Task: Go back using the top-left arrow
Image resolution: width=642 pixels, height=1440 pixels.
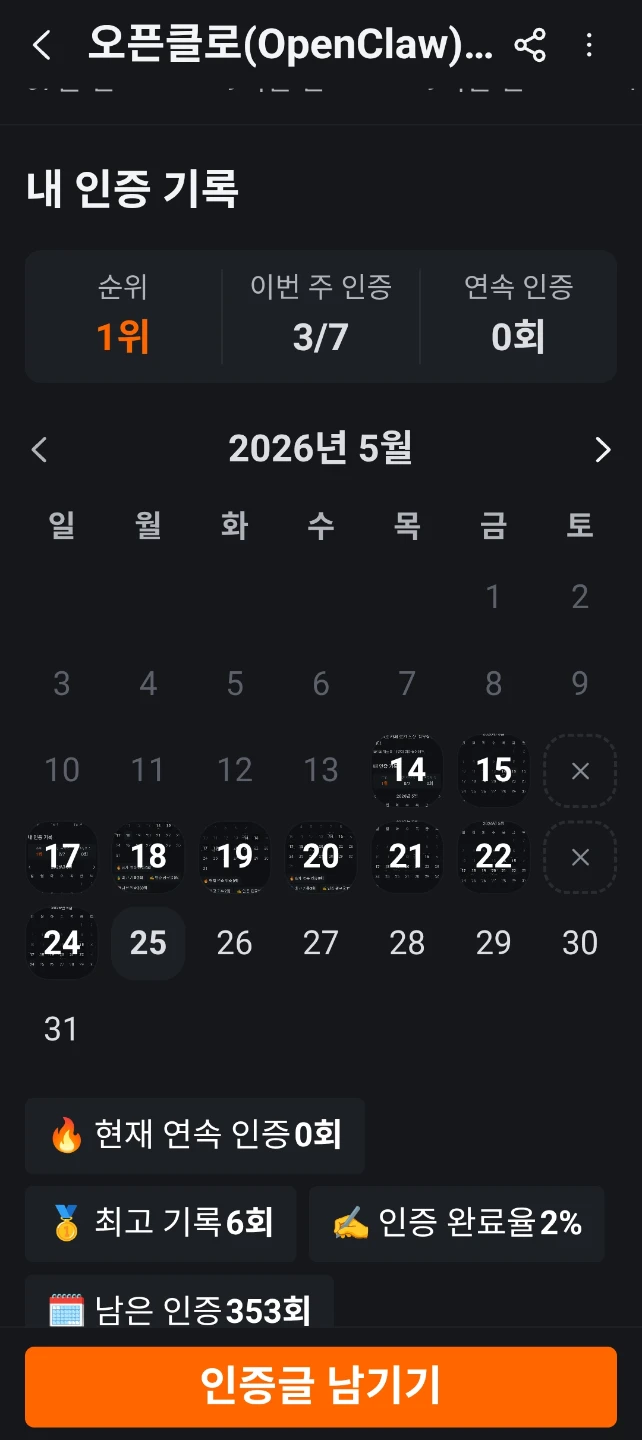Action: 41,45
